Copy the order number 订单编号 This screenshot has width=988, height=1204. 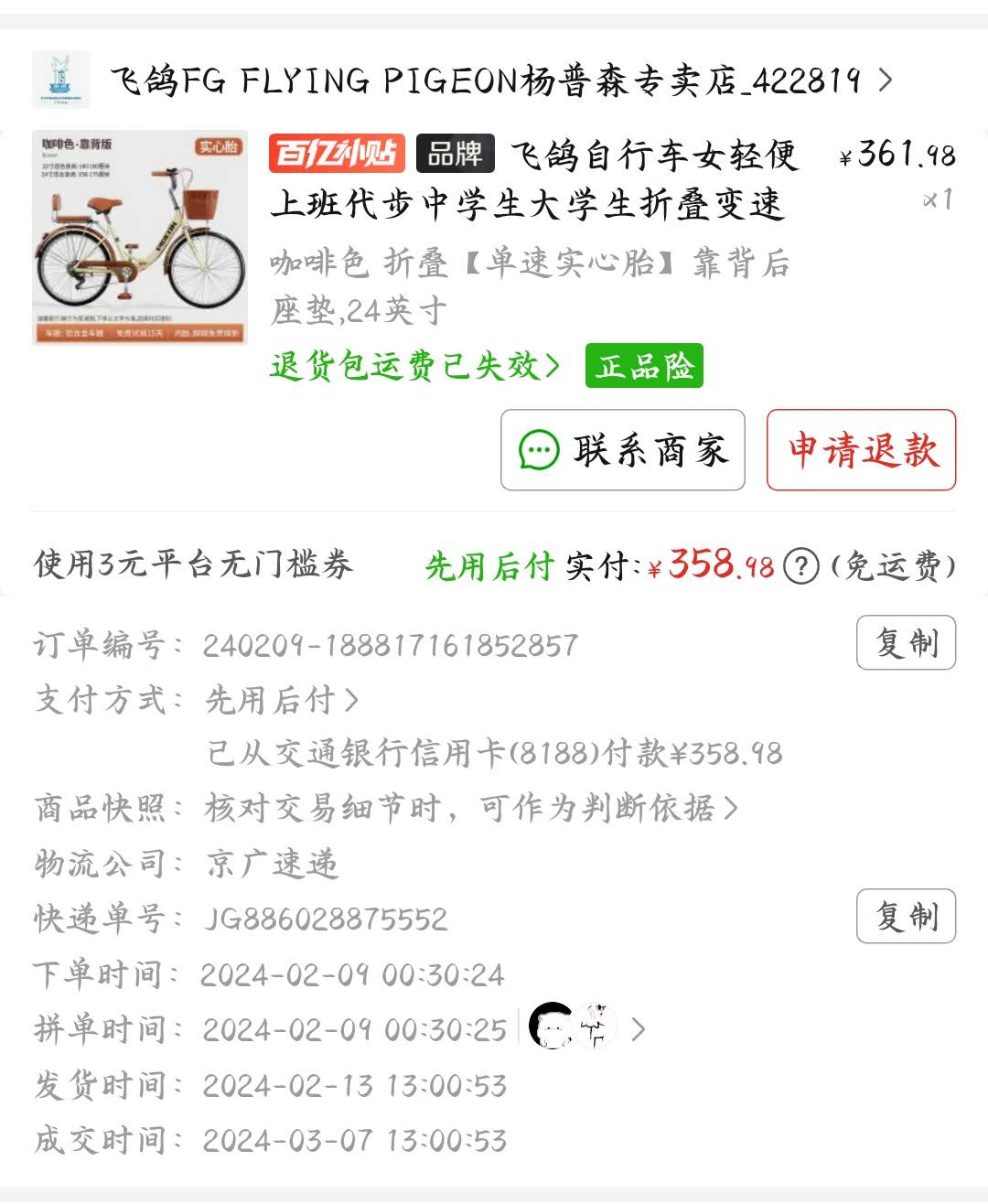(x=906, y=643)
